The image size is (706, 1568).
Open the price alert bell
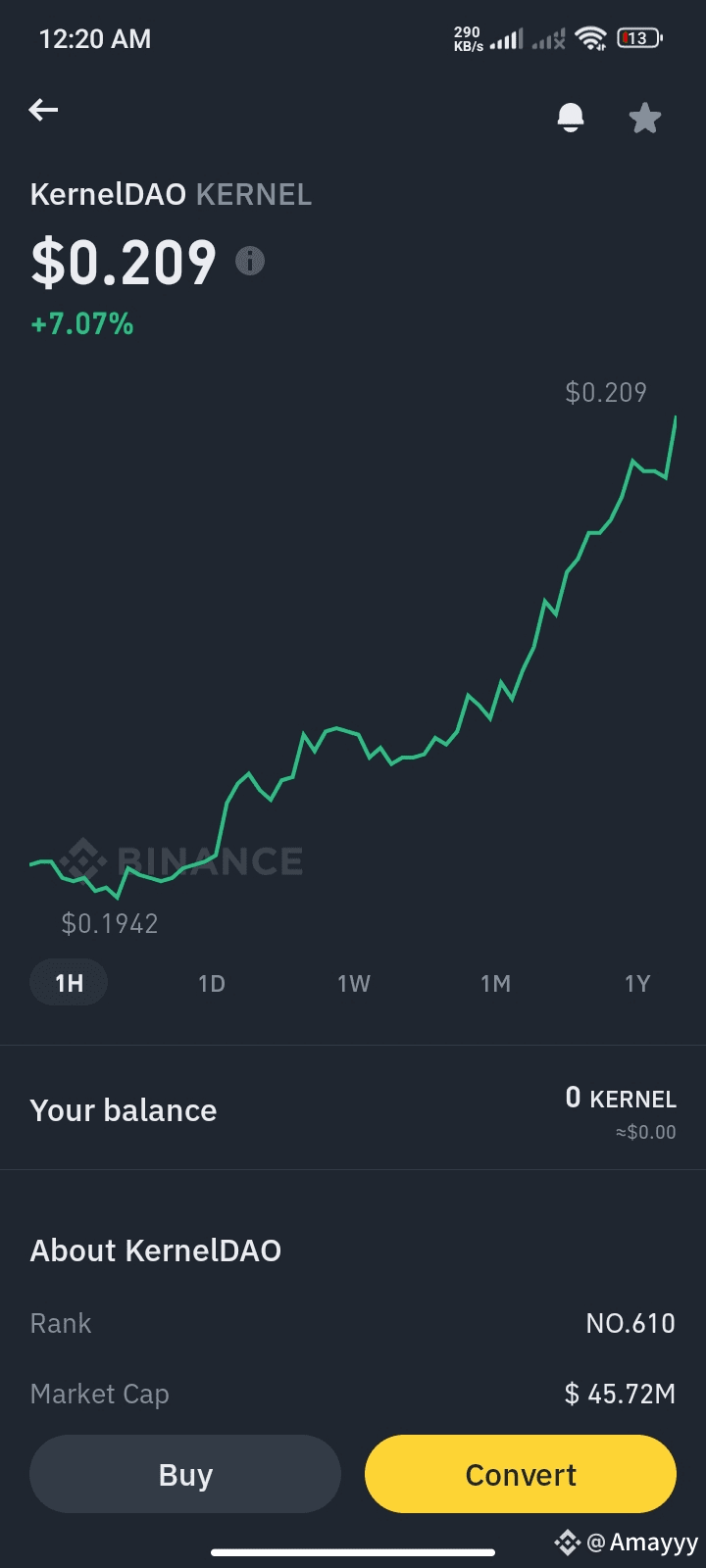click(571, 118)
